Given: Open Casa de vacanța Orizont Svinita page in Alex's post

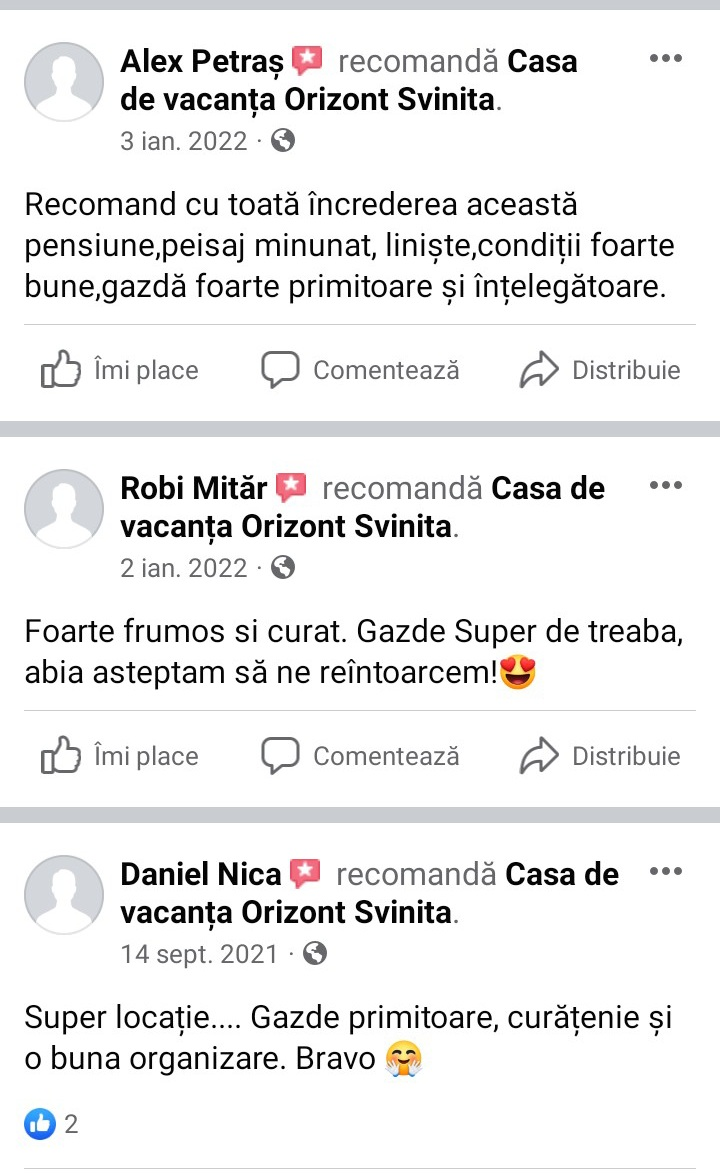Looking at the screenshot, I should pyautogui.click(x=348, y=80).
